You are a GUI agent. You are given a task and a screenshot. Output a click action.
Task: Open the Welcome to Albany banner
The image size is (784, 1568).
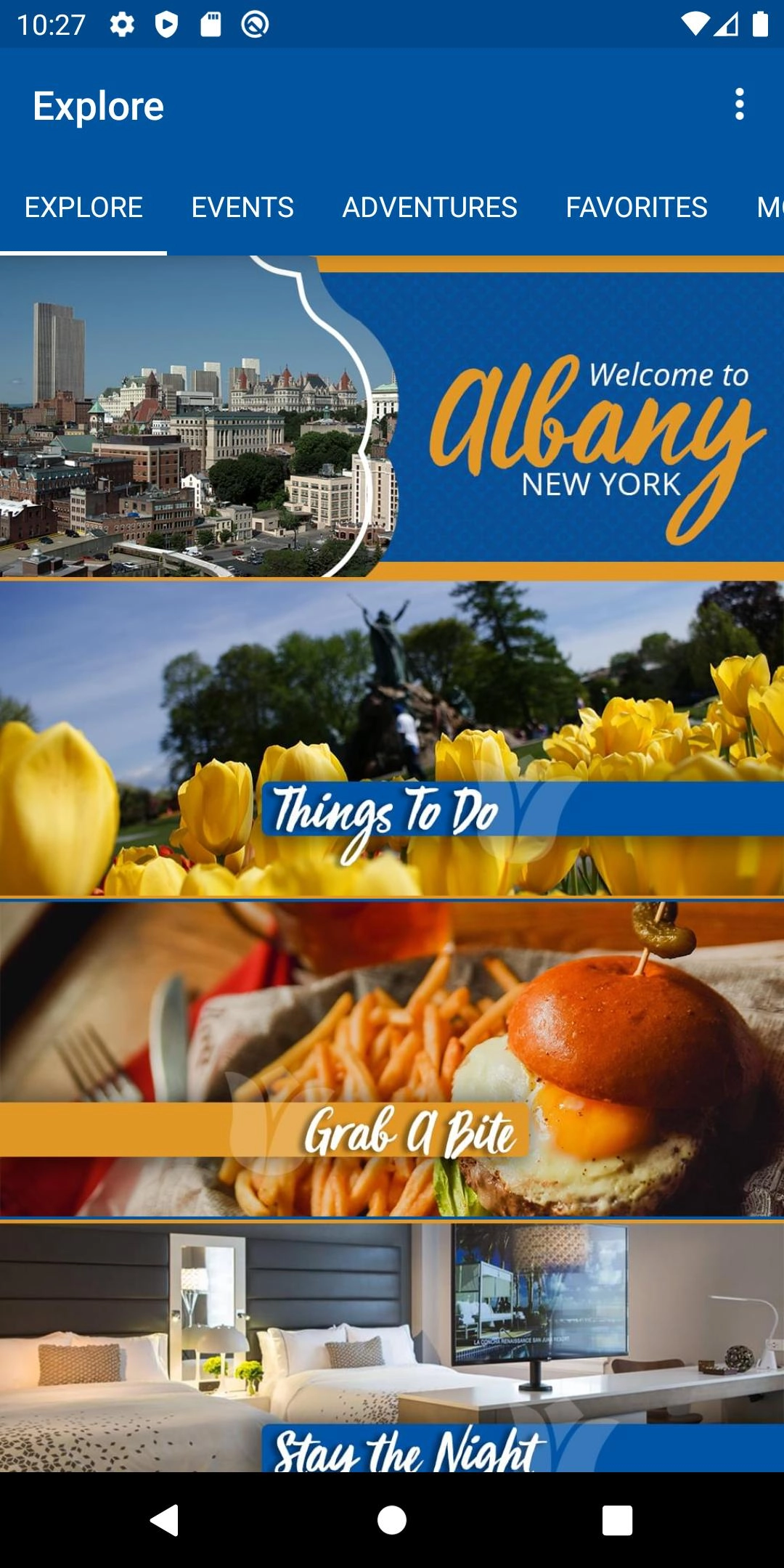coord(392,417)
